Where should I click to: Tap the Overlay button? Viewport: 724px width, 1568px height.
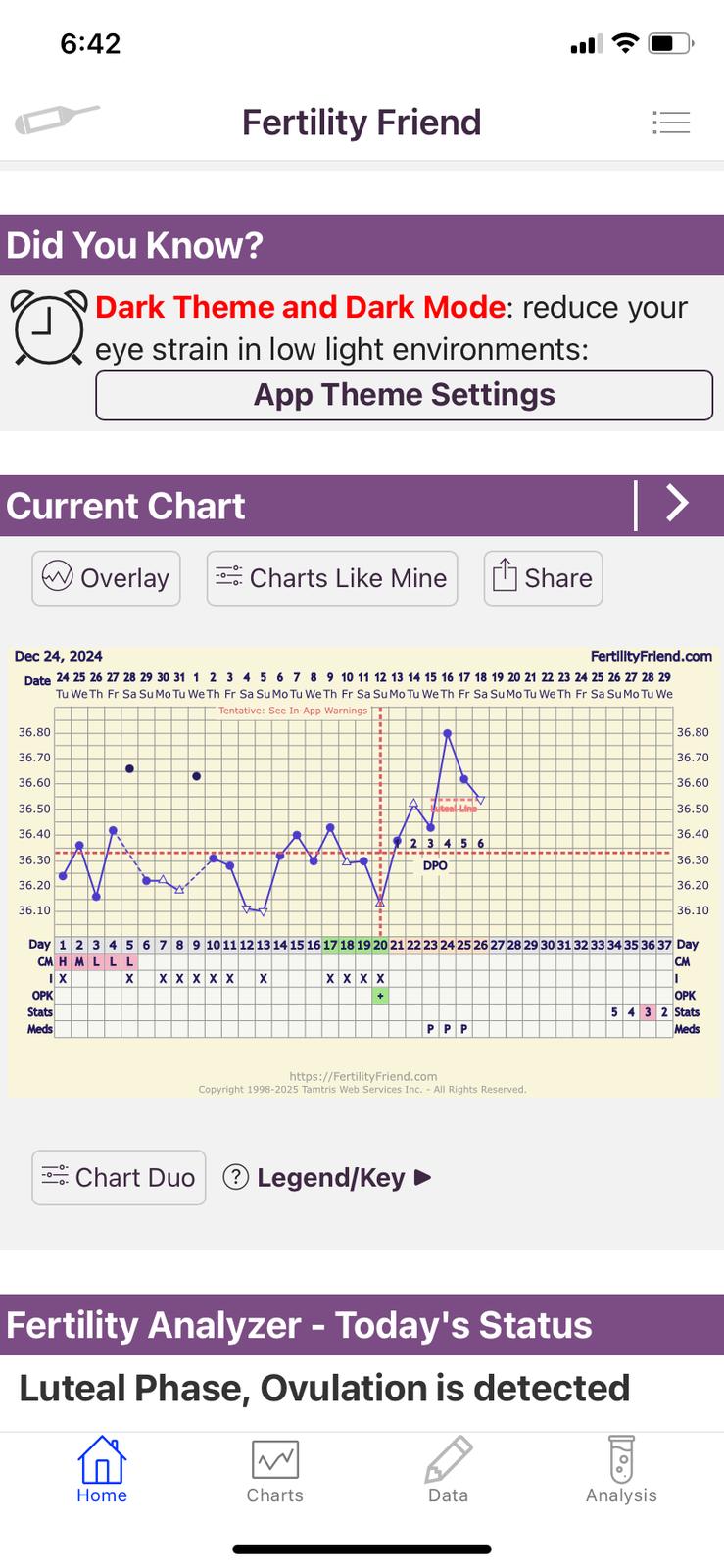click(x=107, y=578)
